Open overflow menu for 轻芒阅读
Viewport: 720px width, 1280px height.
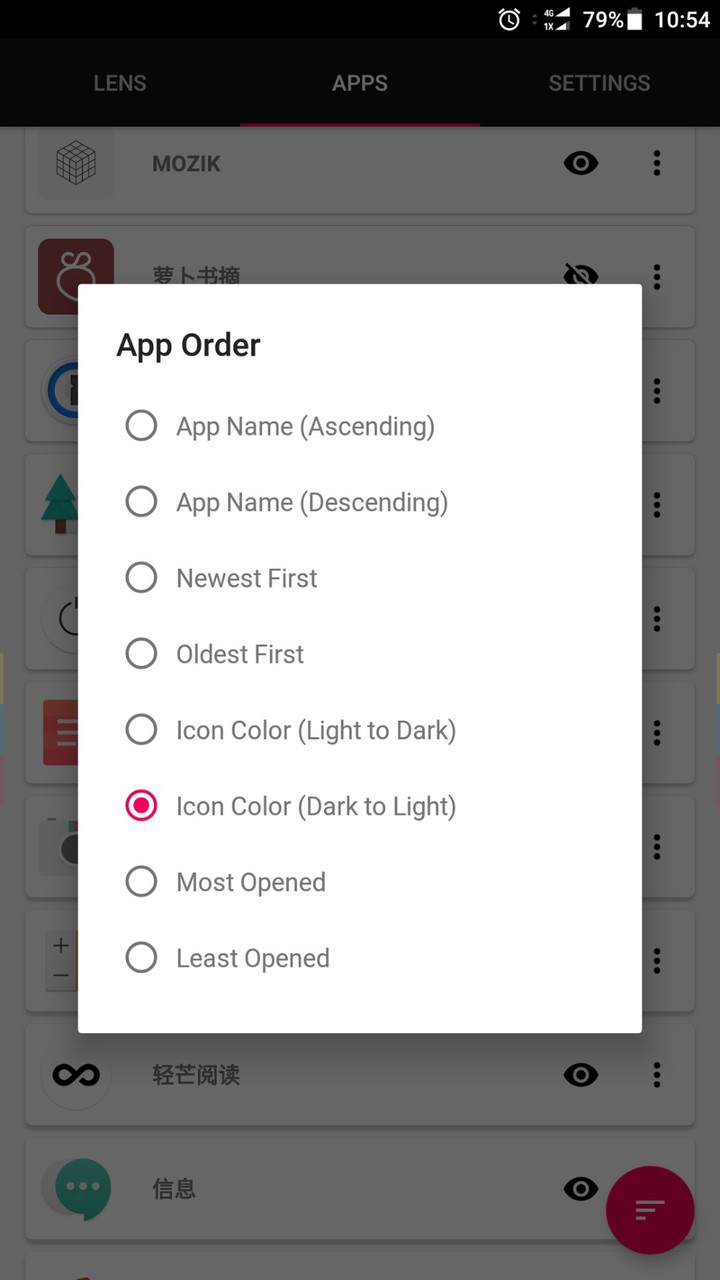(657, 1075)
